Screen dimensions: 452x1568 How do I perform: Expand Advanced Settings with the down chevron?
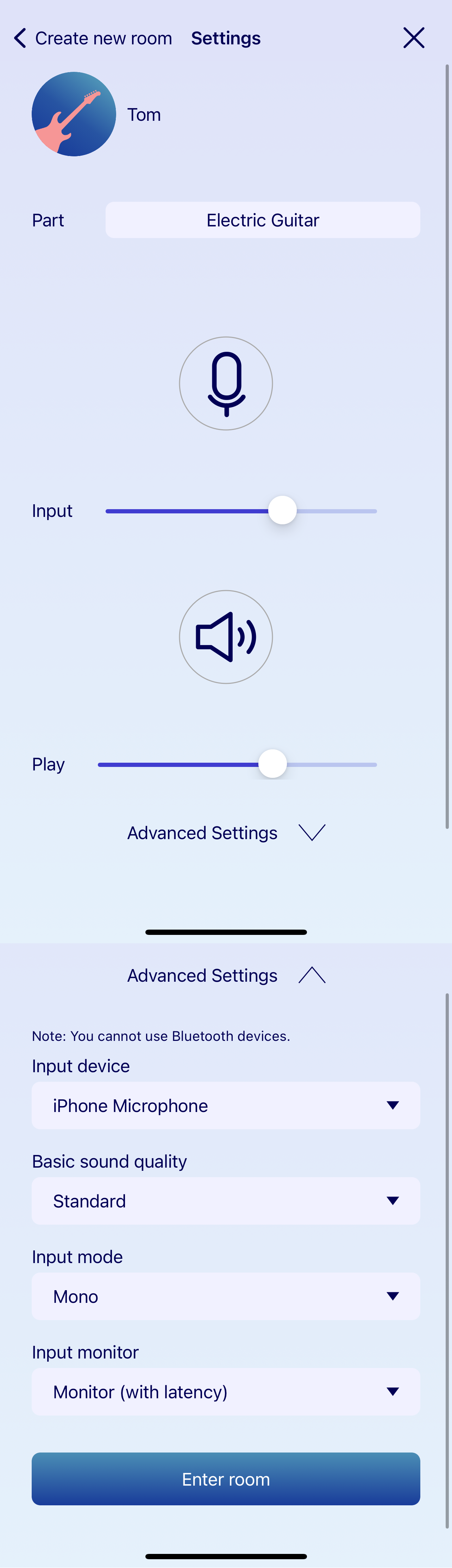click(312, 832)
